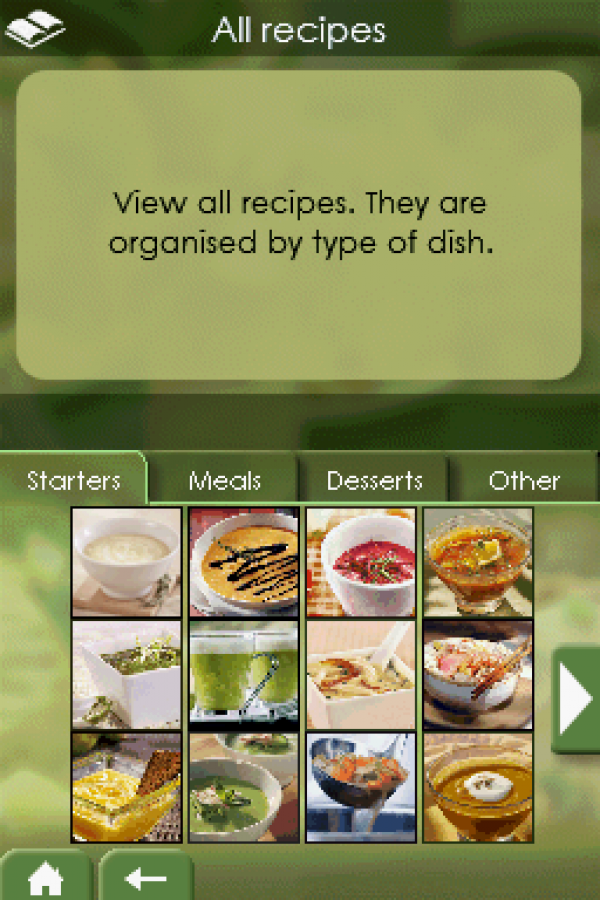Open the green drink in glass mug
This screenshot has width=600, height=900.
244,675
